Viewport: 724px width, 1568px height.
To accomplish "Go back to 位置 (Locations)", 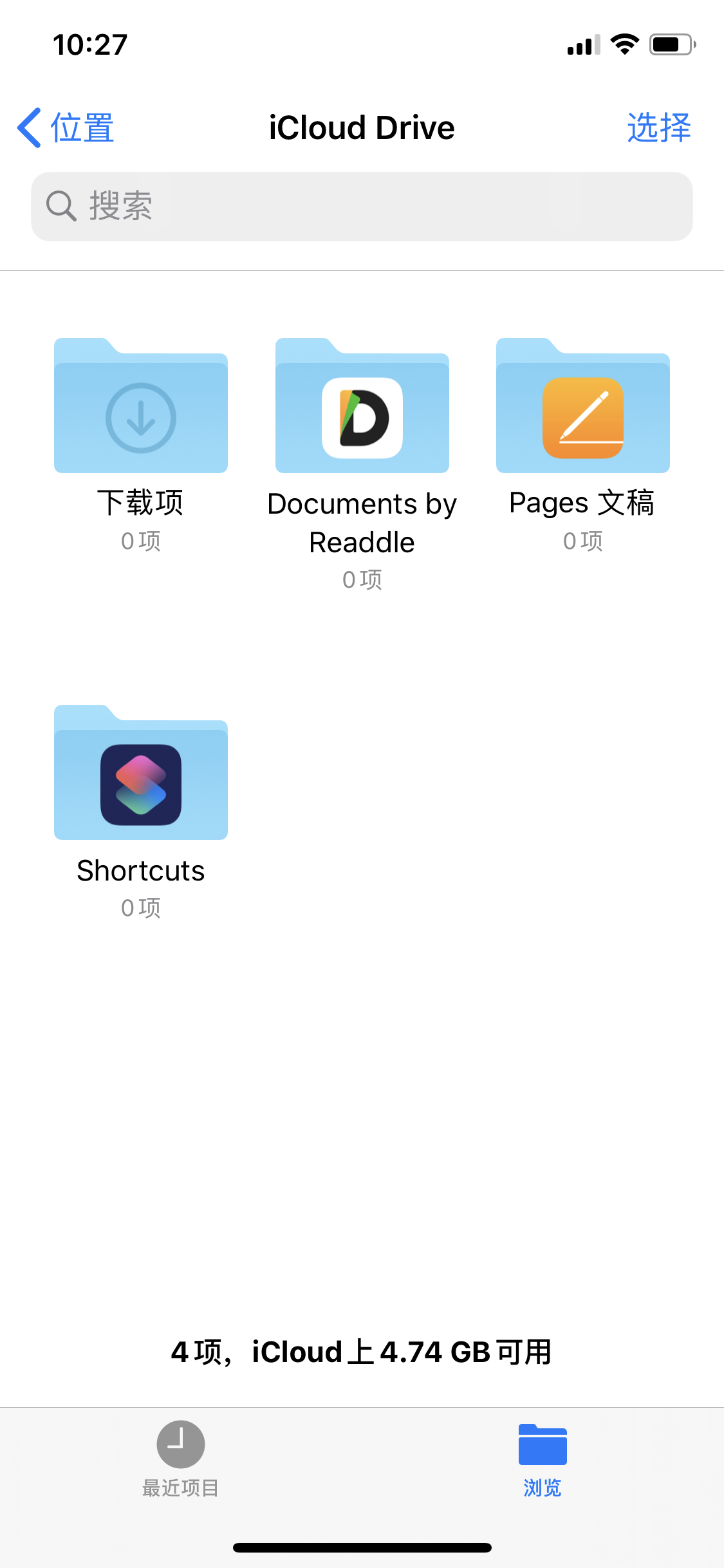I will pos(66,127).
